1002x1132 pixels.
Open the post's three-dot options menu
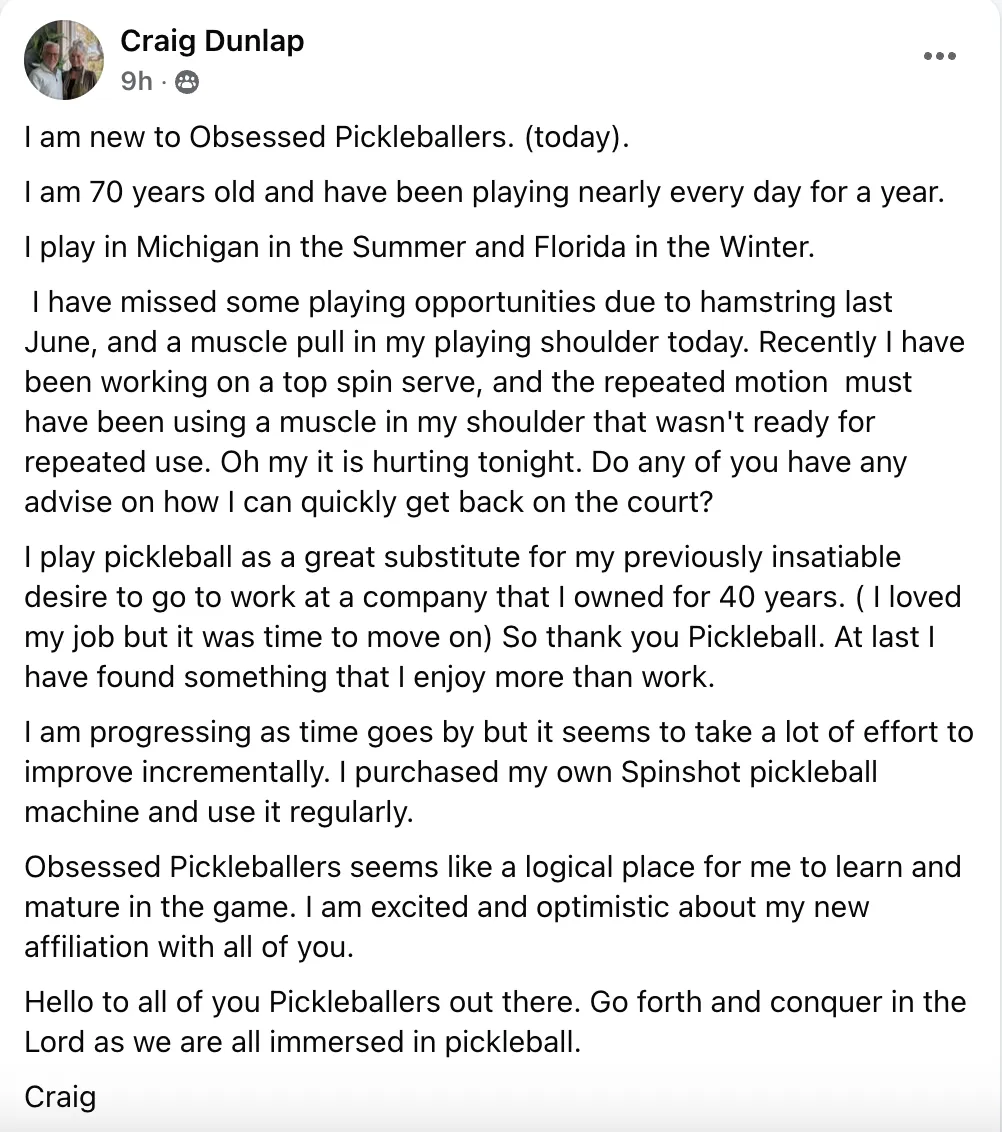click(x=940, y=57)
